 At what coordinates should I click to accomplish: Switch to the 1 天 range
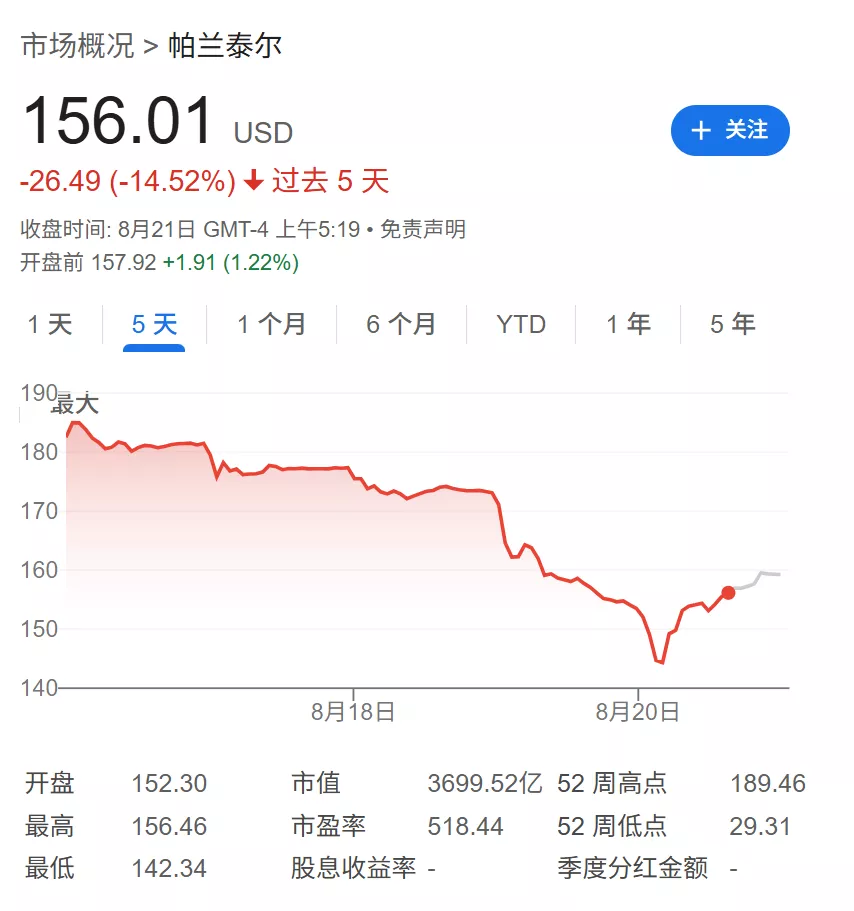pyautogui.click(x=50, y=324)
